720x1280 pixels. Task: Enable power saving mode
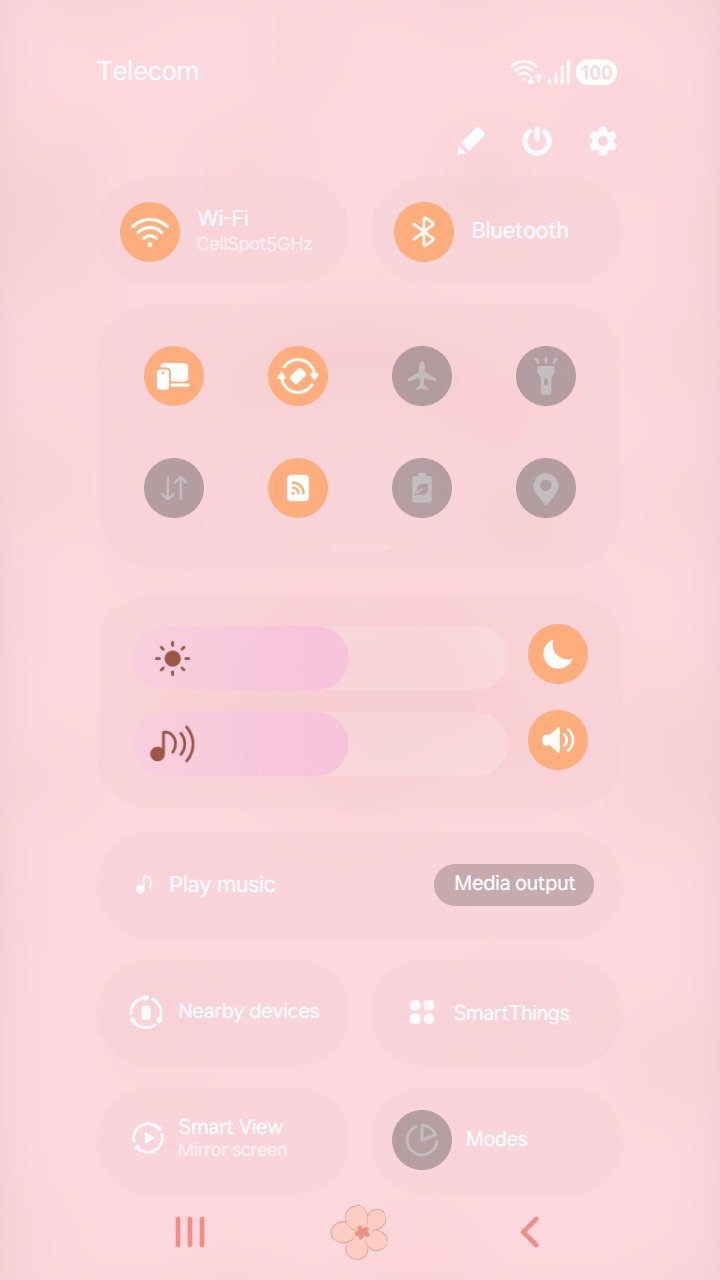click(422, 488)
